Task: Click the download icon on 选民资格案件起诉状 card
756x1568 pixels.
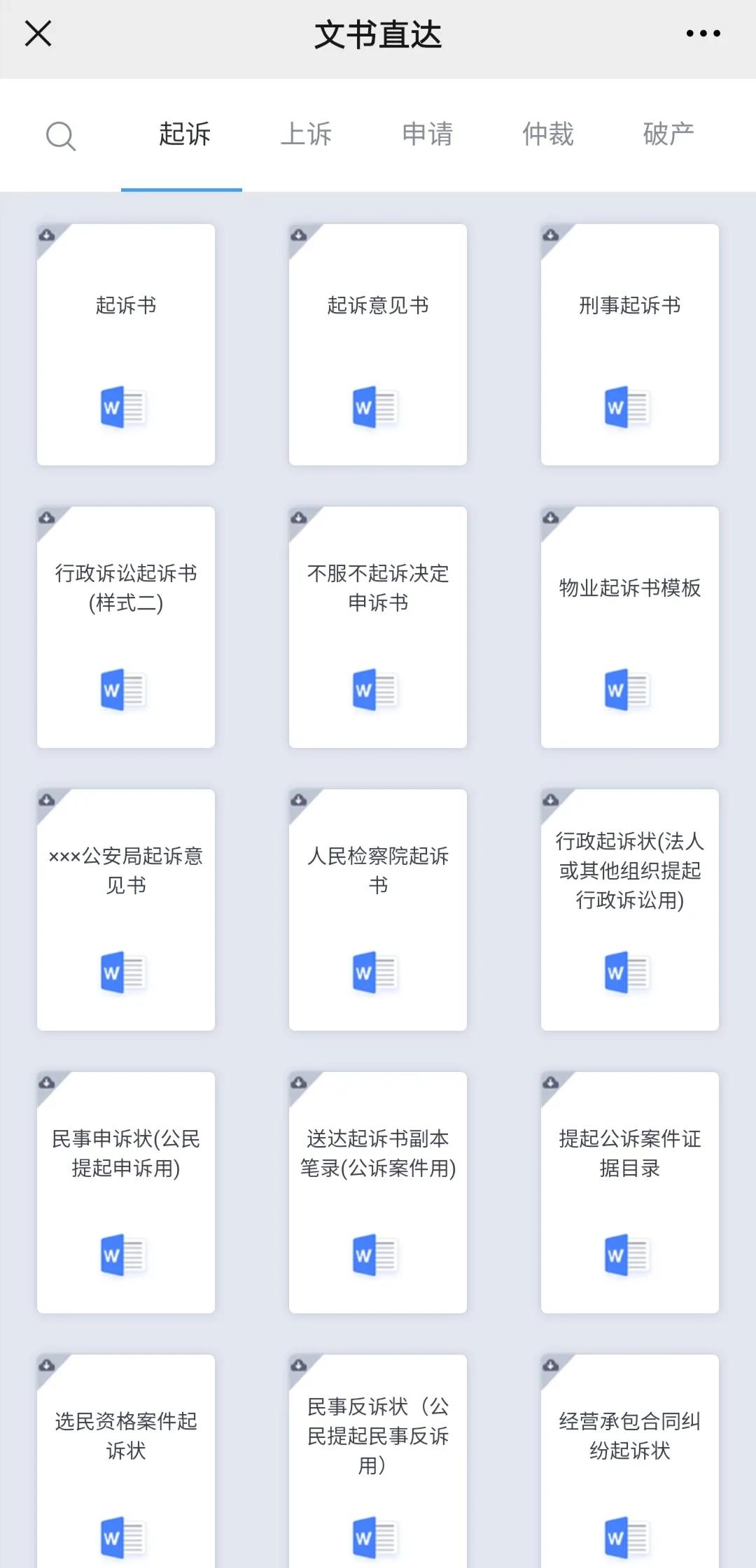Action: 48,1366
